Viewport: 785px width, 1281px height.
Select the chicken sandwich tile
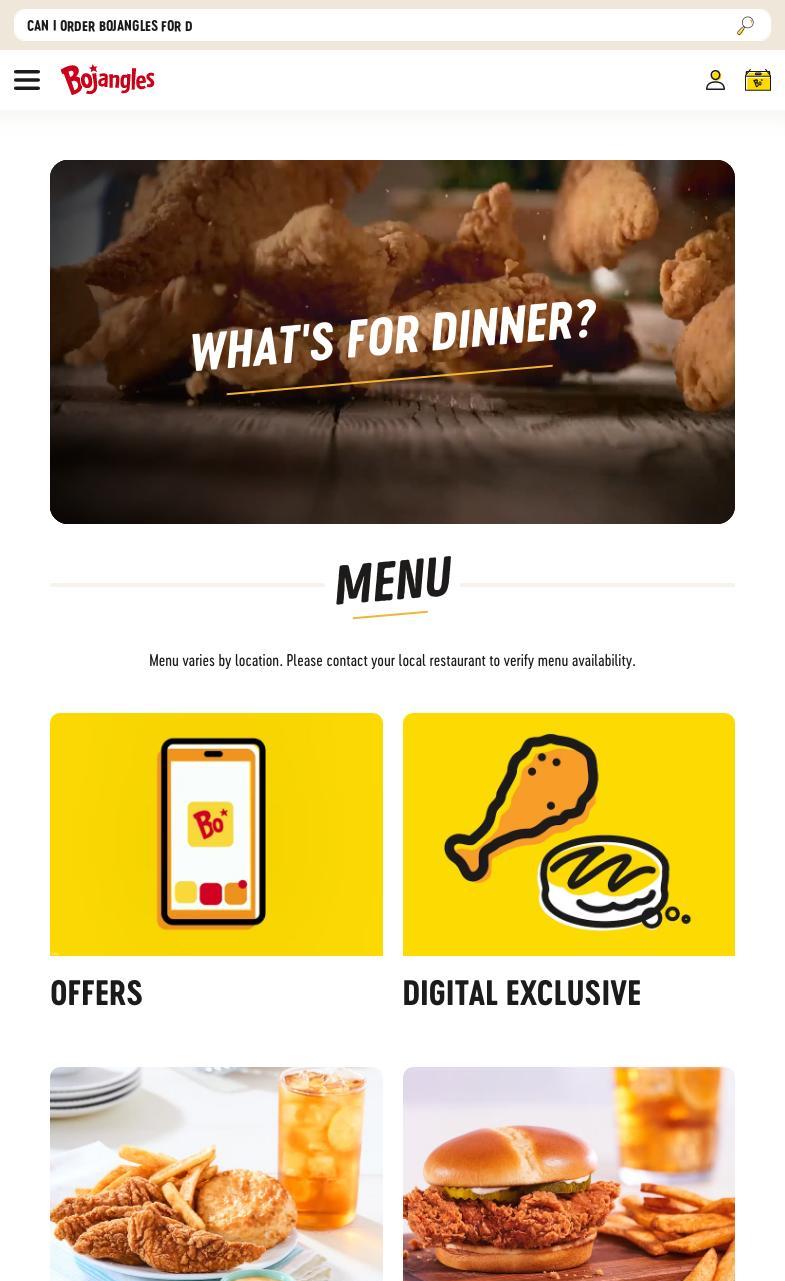pos(568,1175)
